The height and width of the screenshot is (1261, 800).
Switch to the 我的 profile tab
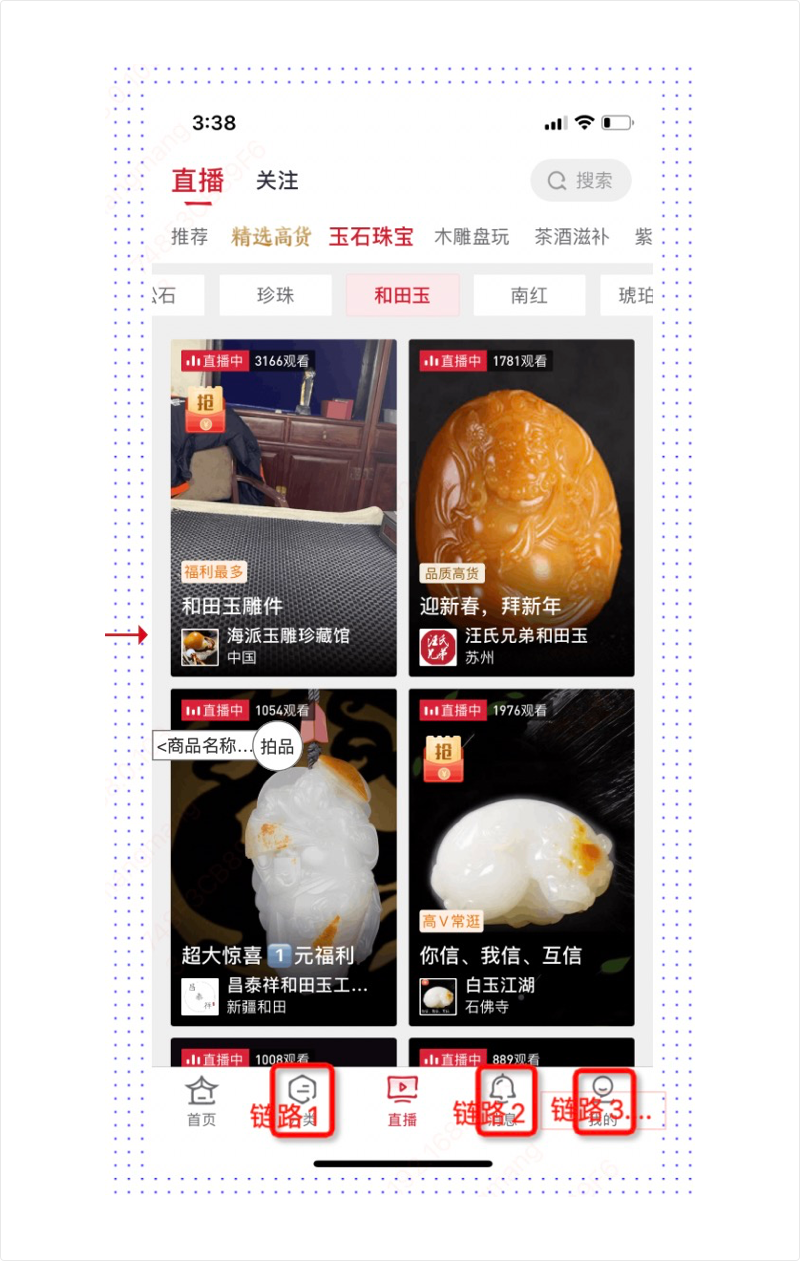pyautogui.click(x=603, y=1100)
